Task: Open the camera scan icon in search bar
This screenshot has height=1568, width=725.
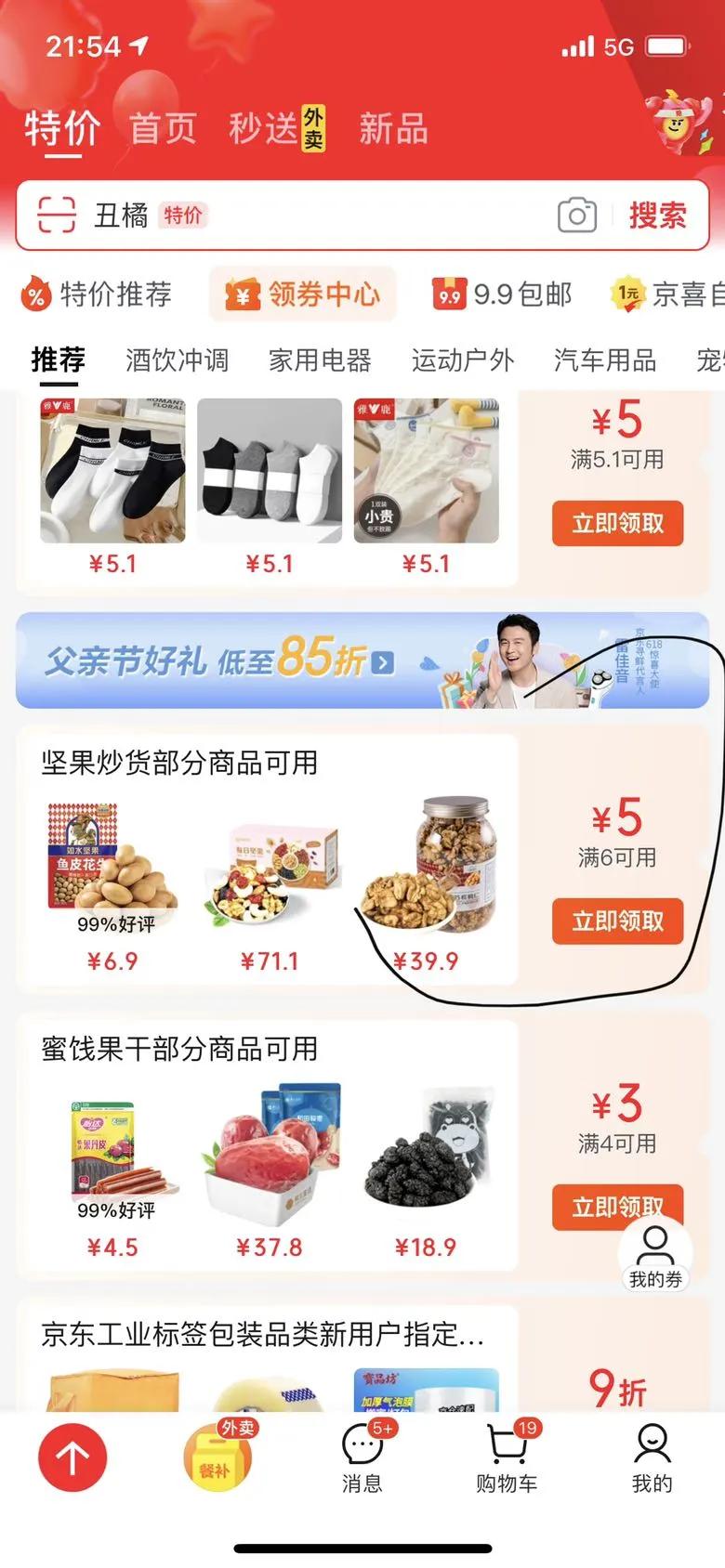Action: [576, 216]
